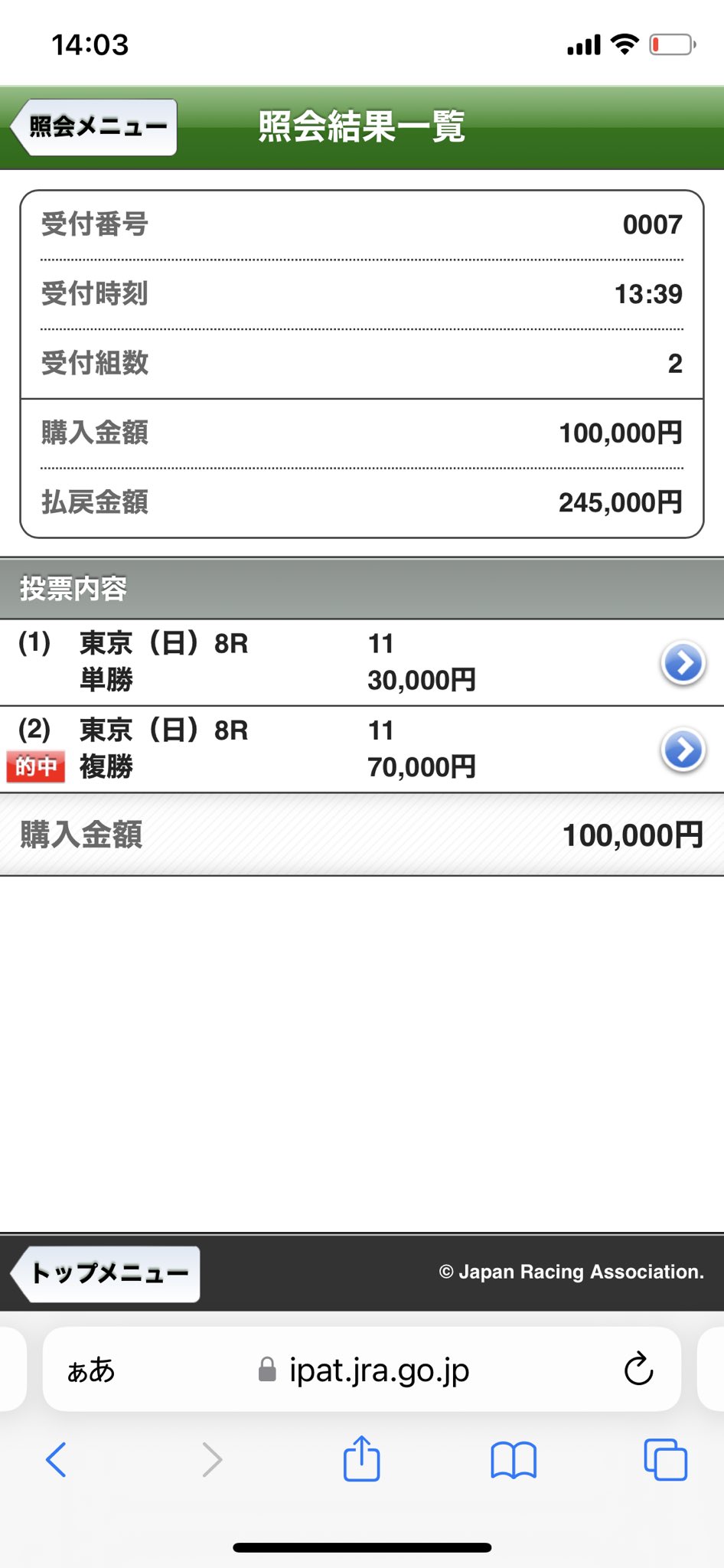Open Safari bookmarks
This screenshot has width=724, height=1568.
(513, 1459)
